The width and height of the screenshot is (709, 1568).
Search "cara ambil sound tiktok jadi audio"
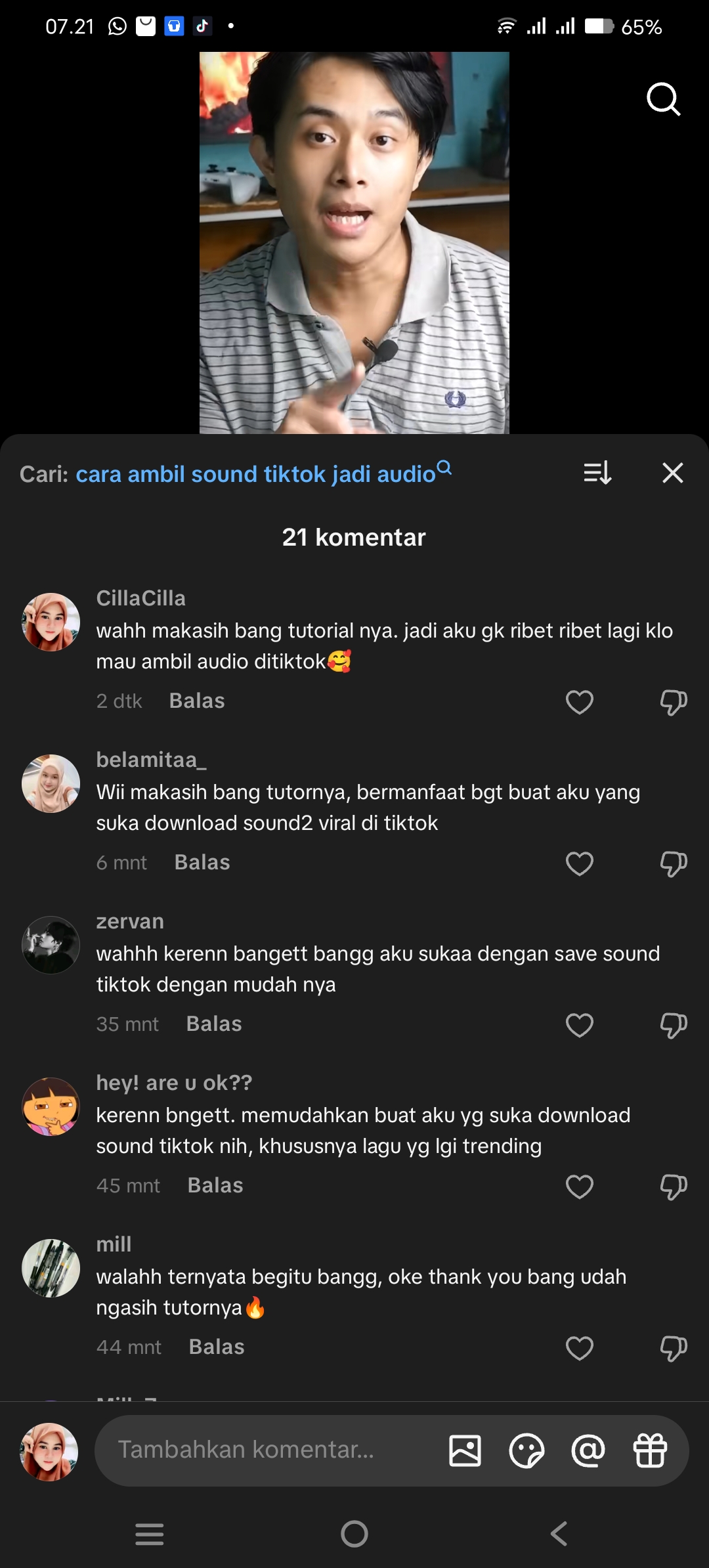click(x=263, y=473)
